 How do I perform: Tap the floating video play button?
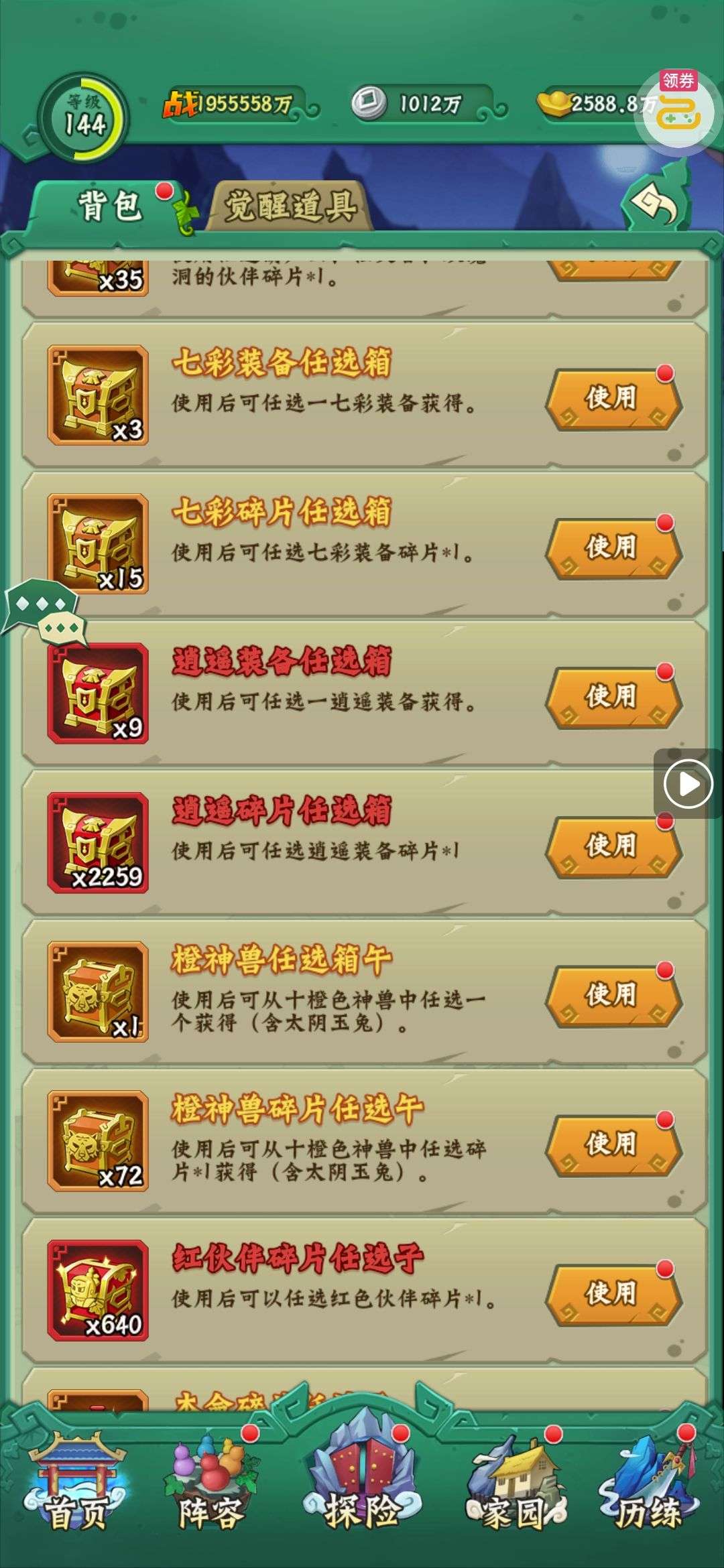(688, 783)
